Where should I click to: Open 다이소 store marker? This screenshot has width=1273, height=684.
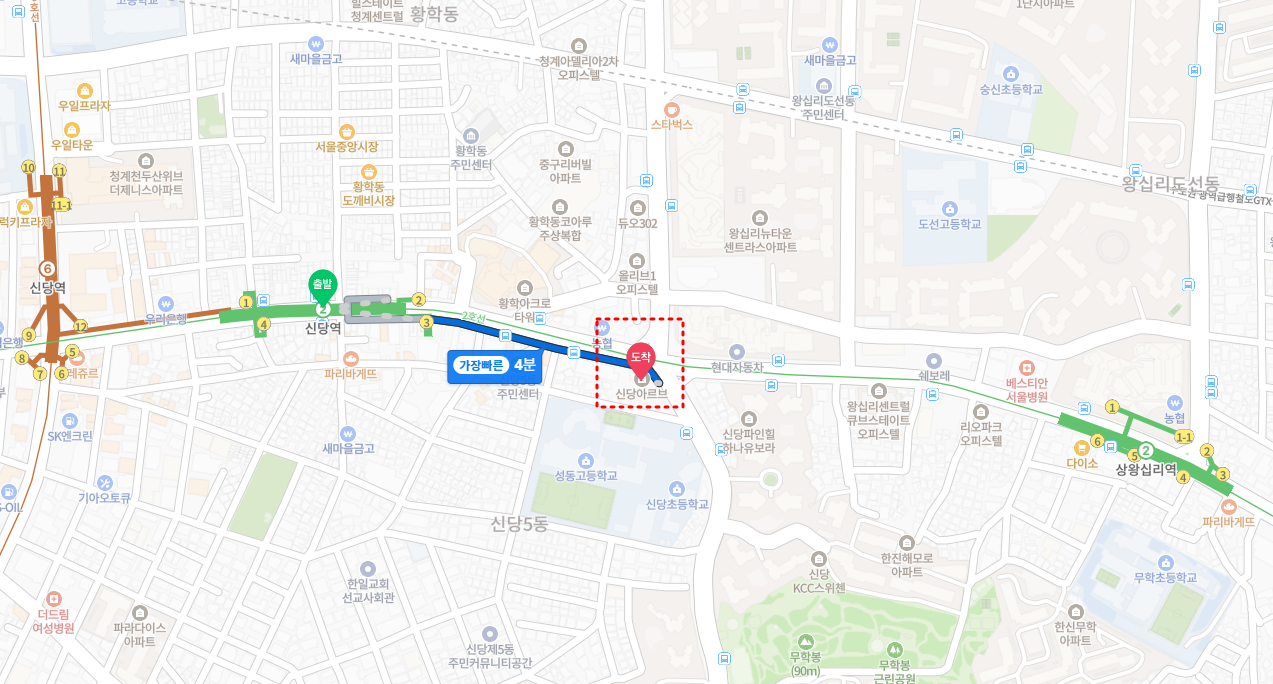pos(1081,447)
